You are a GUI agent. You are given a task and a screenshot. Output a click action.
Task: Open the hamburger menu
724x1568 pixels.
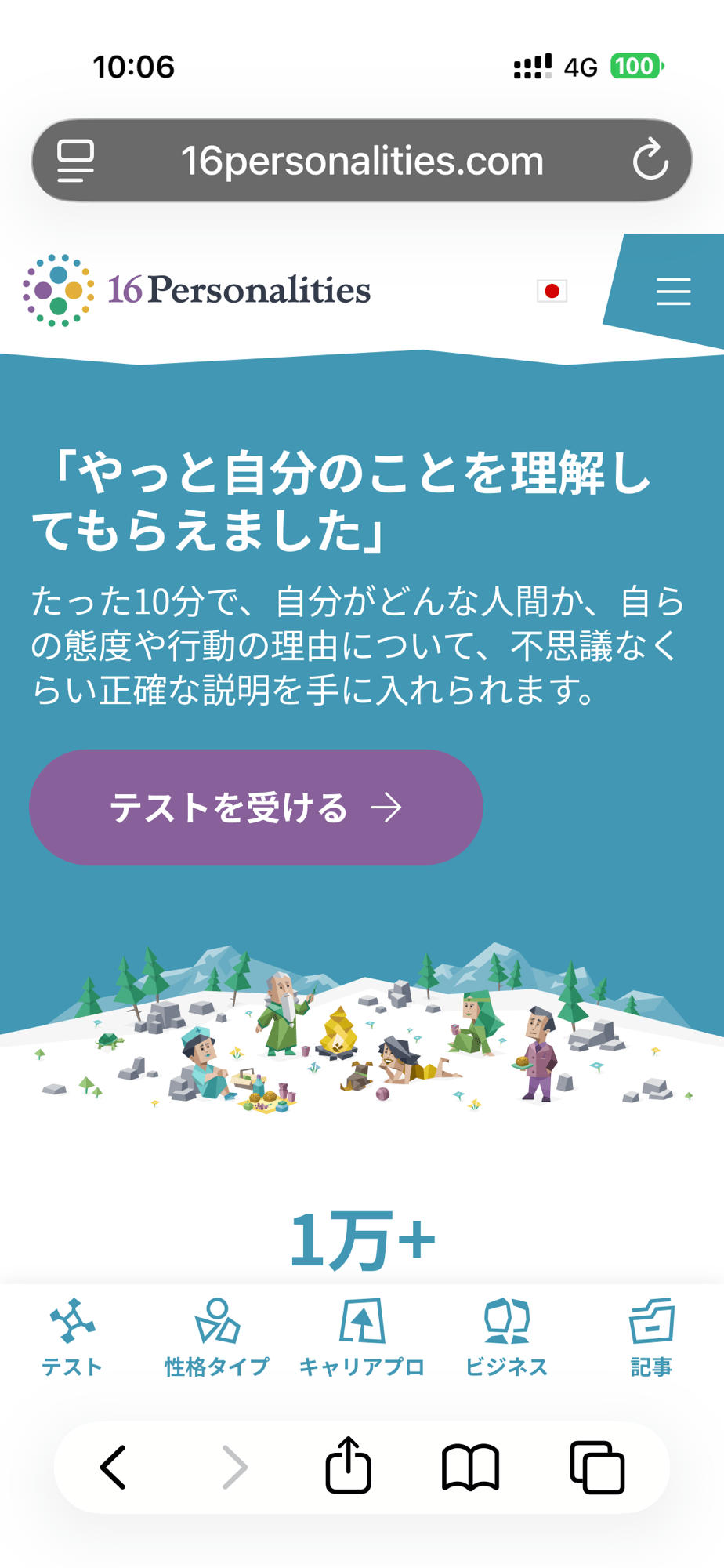point(673,292)
